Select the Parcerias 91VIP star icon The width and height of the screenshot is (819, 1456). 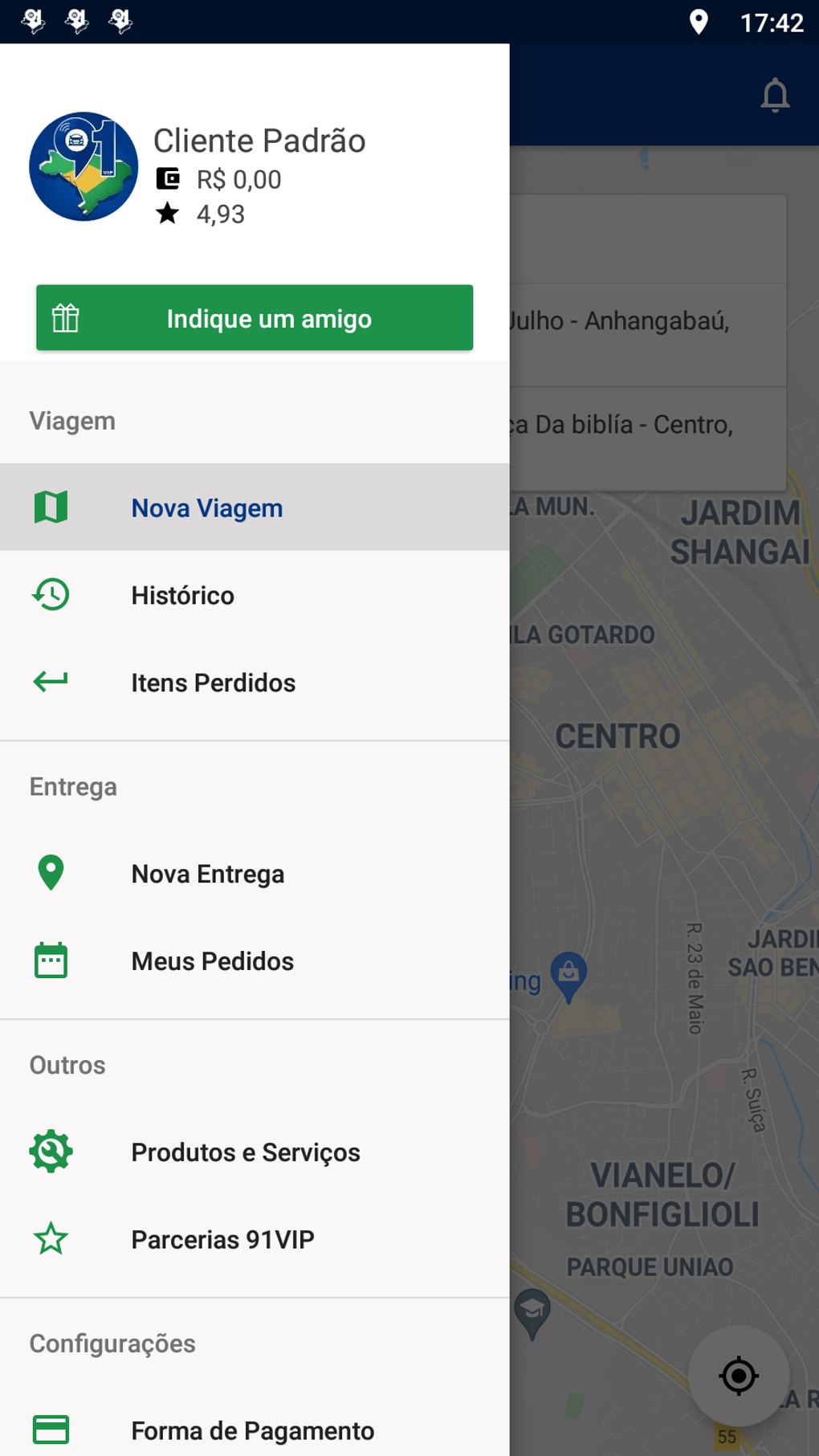tap(51, 1238)
